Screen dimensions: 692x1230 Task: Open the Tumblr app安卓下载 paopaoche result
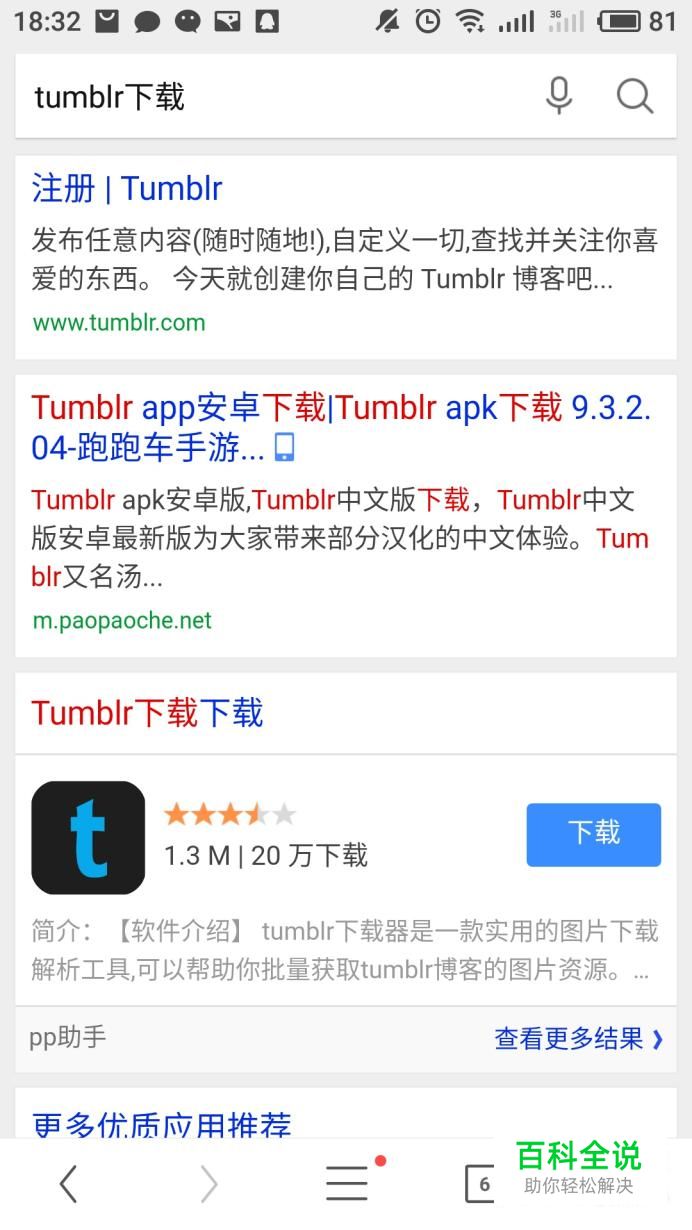click(340, 427)
